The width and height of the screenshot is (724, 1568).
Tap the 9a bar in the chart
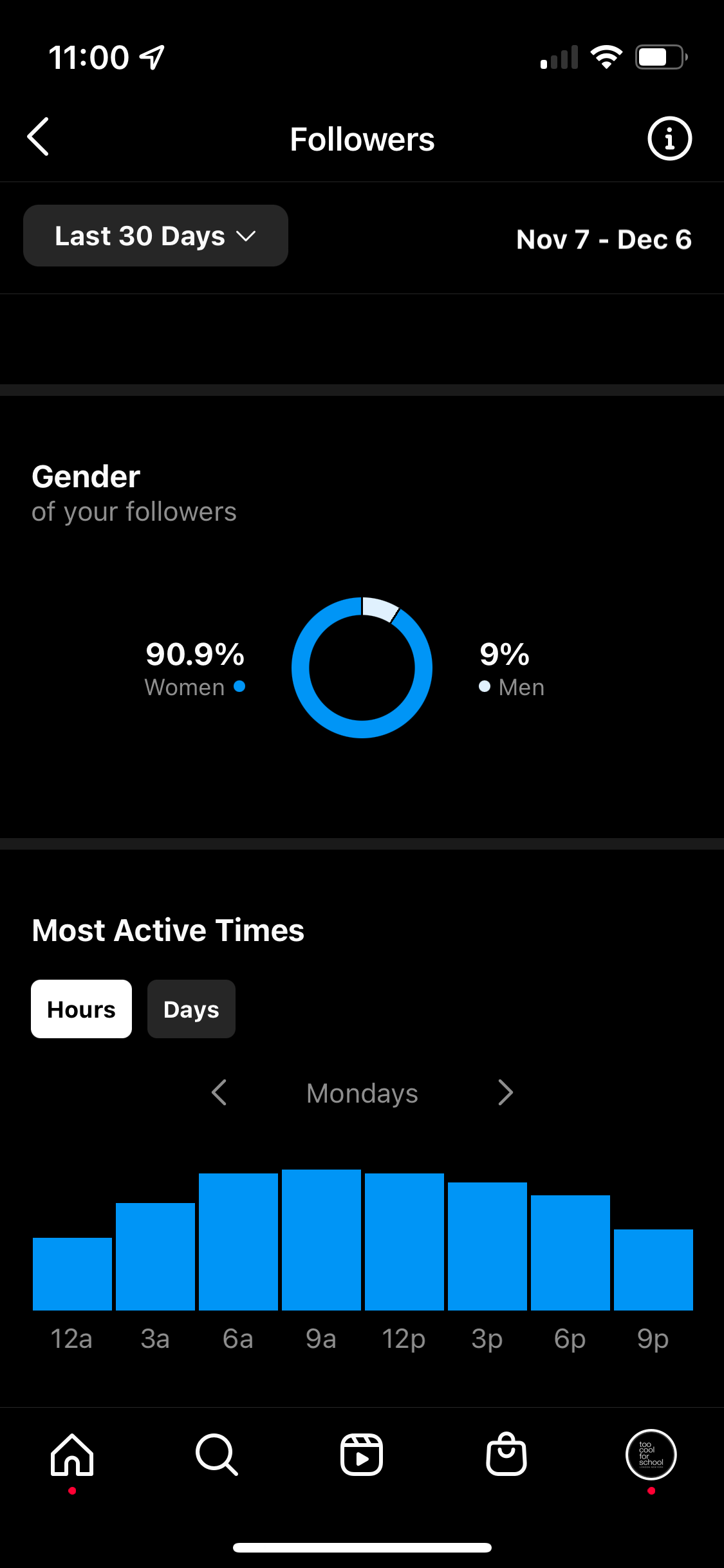(x=321, y=1240)
